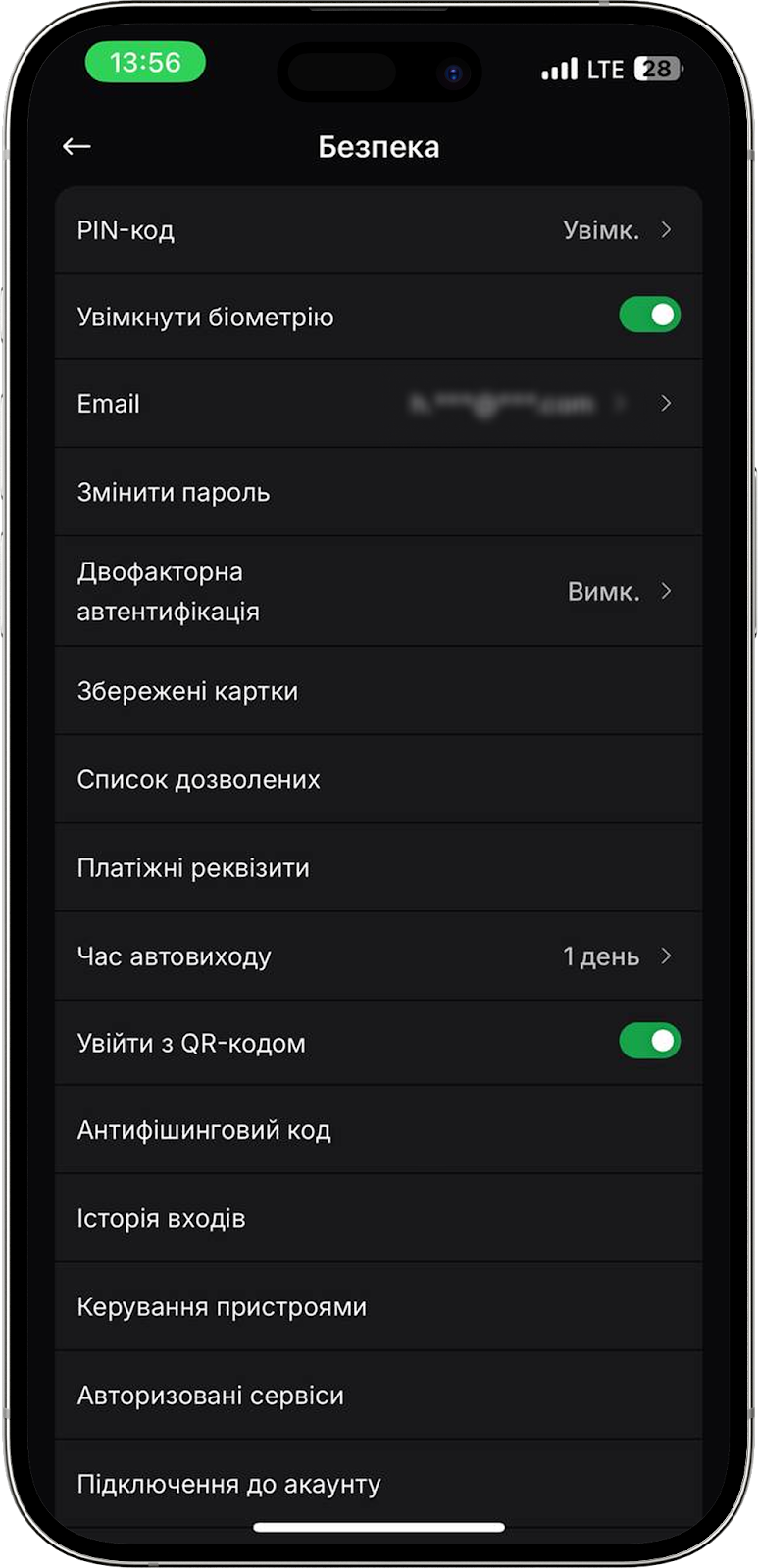This screenshot has height=1568, width=758.
Task: Open Збережені картки
Action: click(x=378, y=691)
